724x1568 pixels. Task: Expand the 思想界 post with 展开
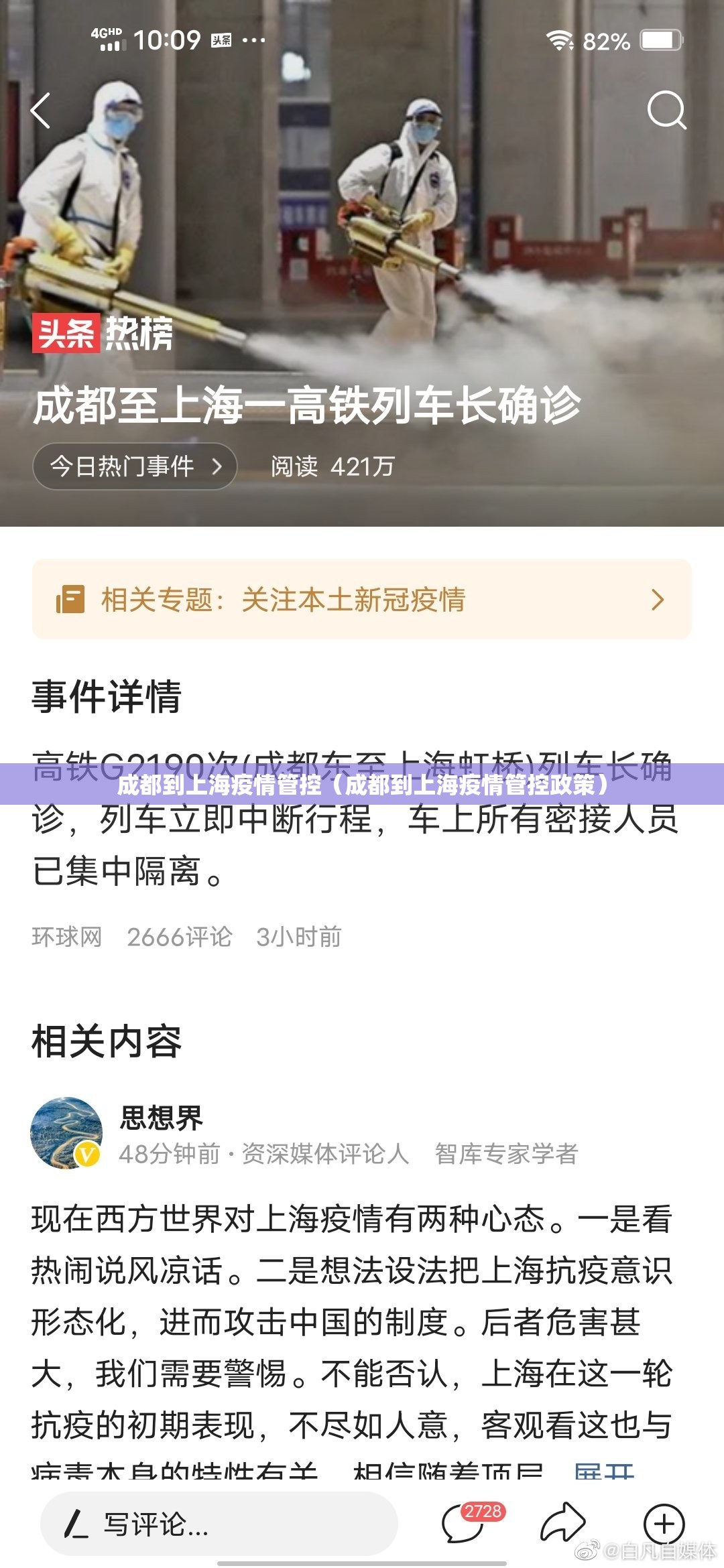pos(604,1472)
